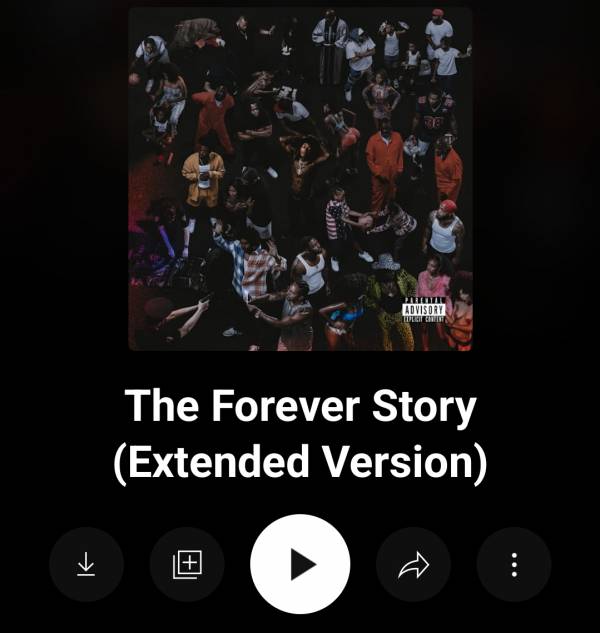Play The Forever Story (Extended Version)
Image resolution: width=600 pixels, height=633 pixels.
[300, 564]
